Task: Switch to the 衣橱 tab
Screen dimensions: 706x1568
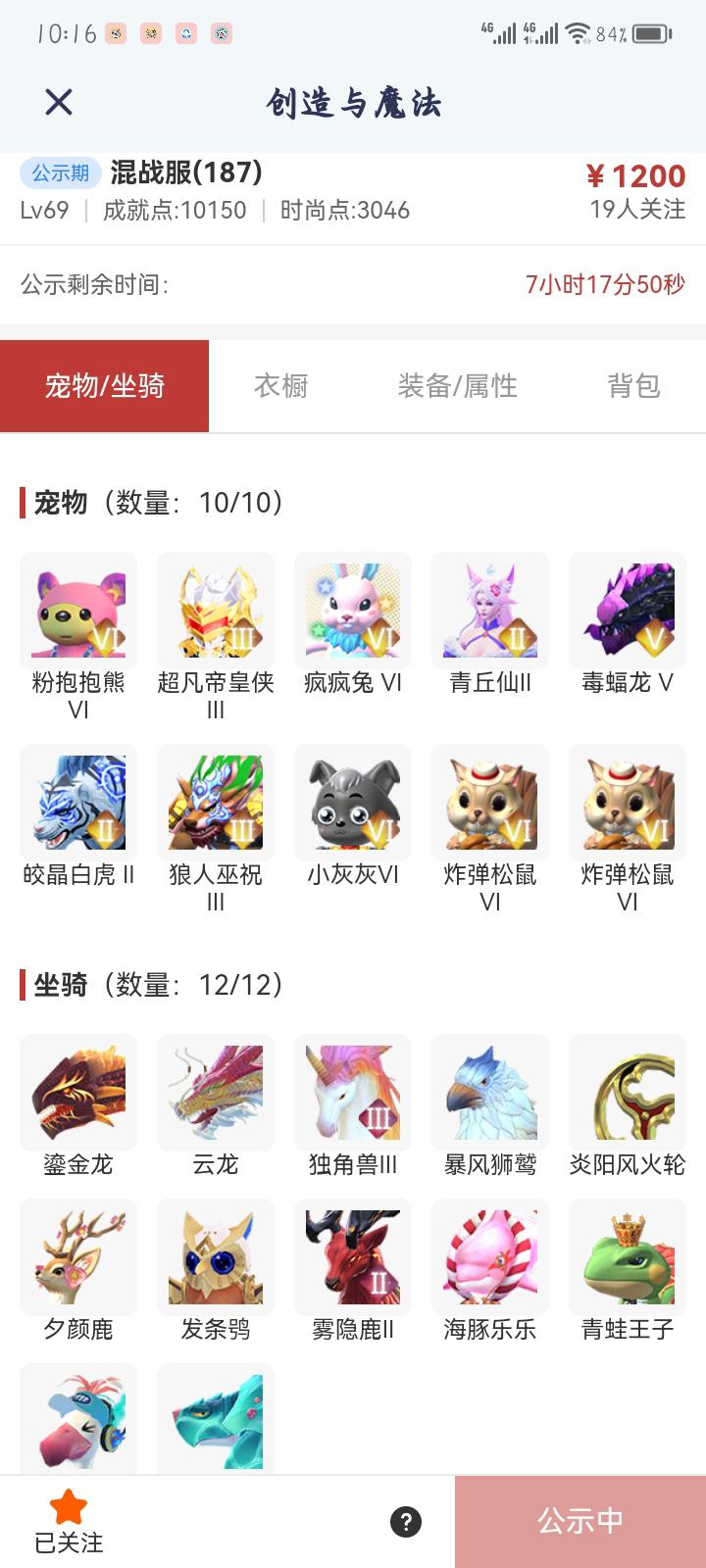Action: tap(281, 386)
